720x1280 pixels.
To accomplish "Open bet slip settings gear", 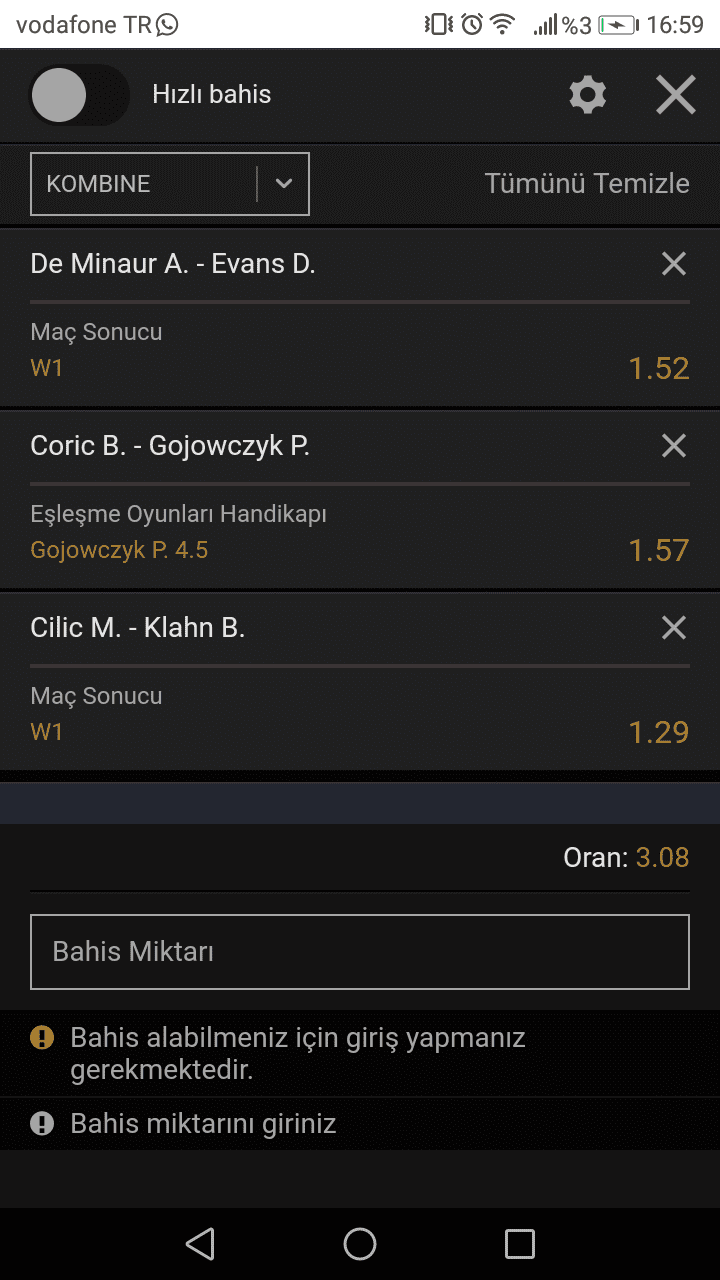I will tap(588, 95).
